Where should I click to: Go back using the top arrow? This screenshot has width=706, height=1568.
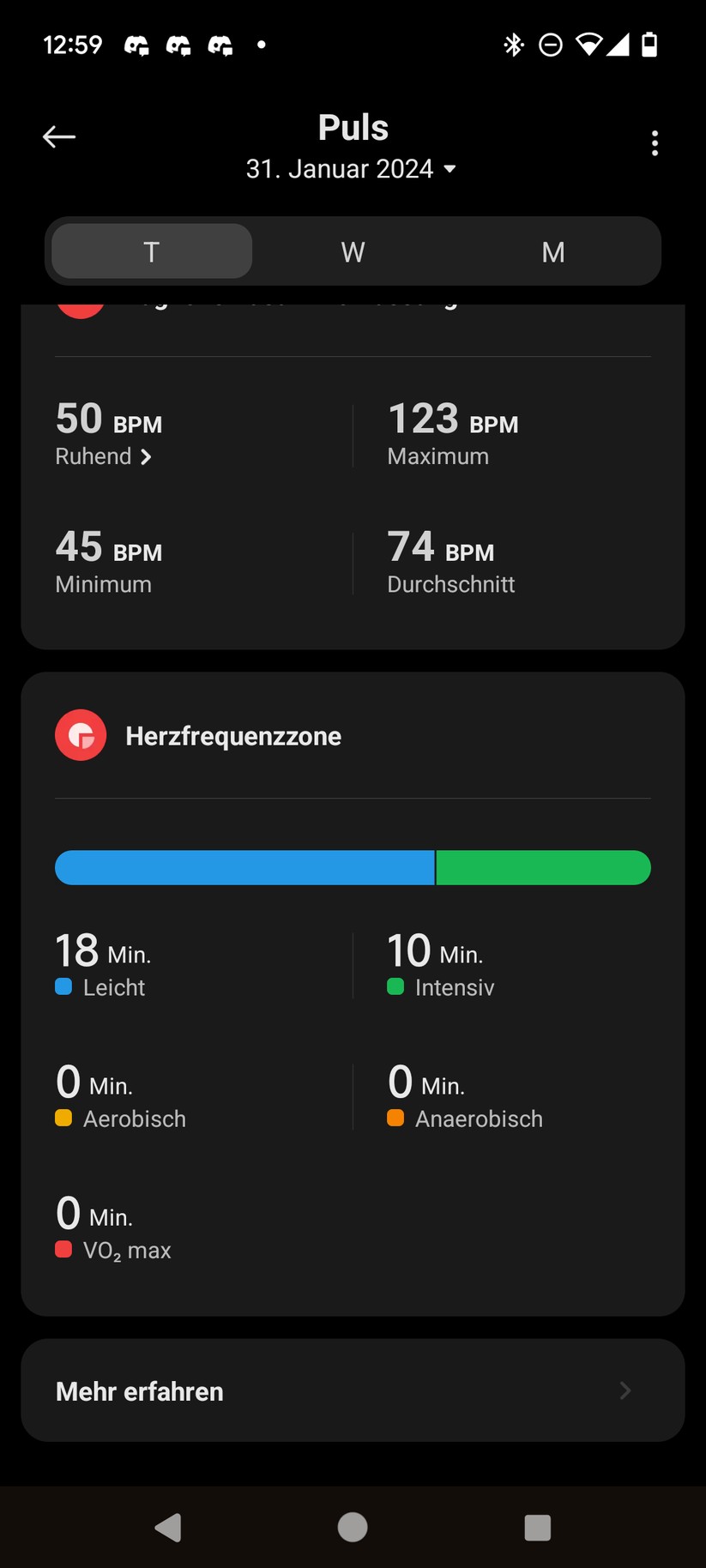(x=59, y=137)
